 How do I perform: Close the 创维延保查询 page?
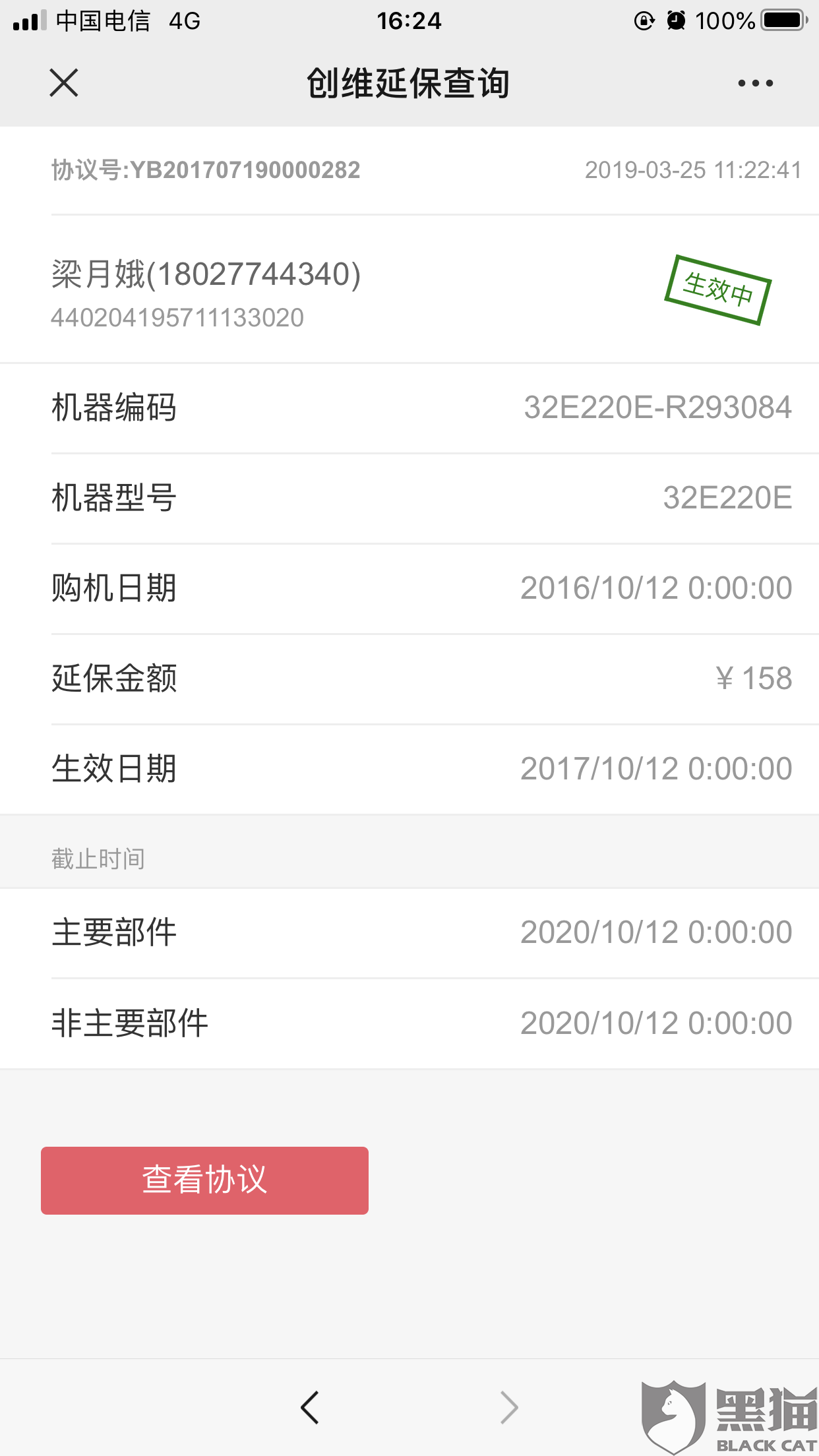64,83
